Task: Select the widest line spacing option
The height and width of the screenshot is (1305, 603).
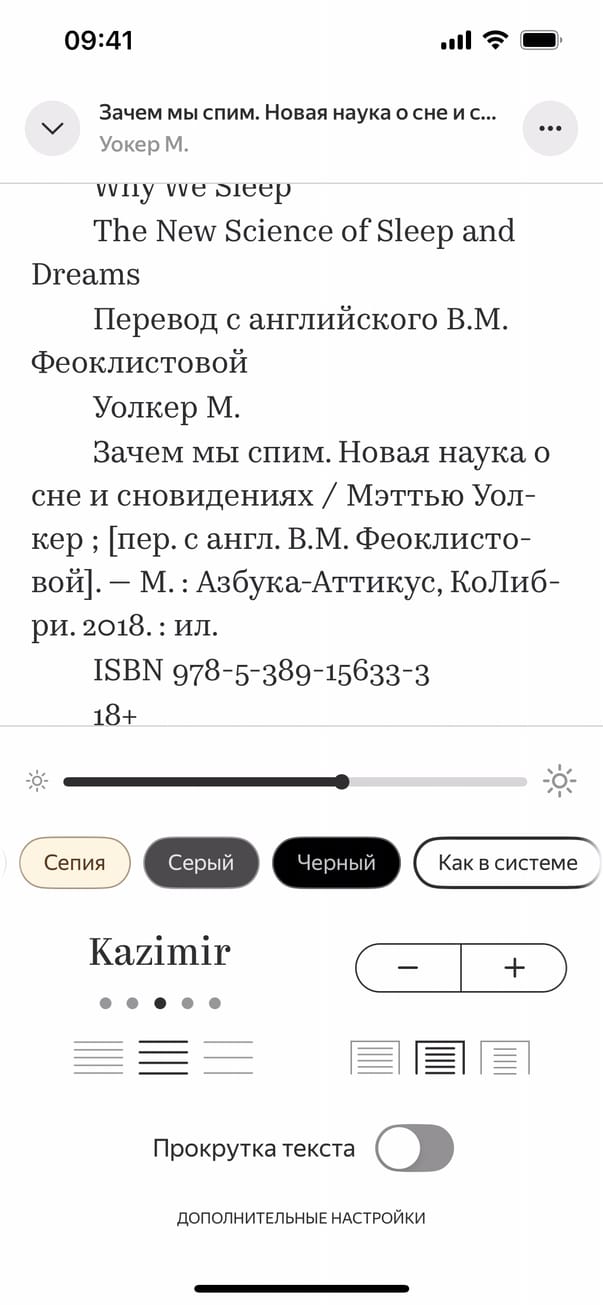Action: pos(228,1057)
